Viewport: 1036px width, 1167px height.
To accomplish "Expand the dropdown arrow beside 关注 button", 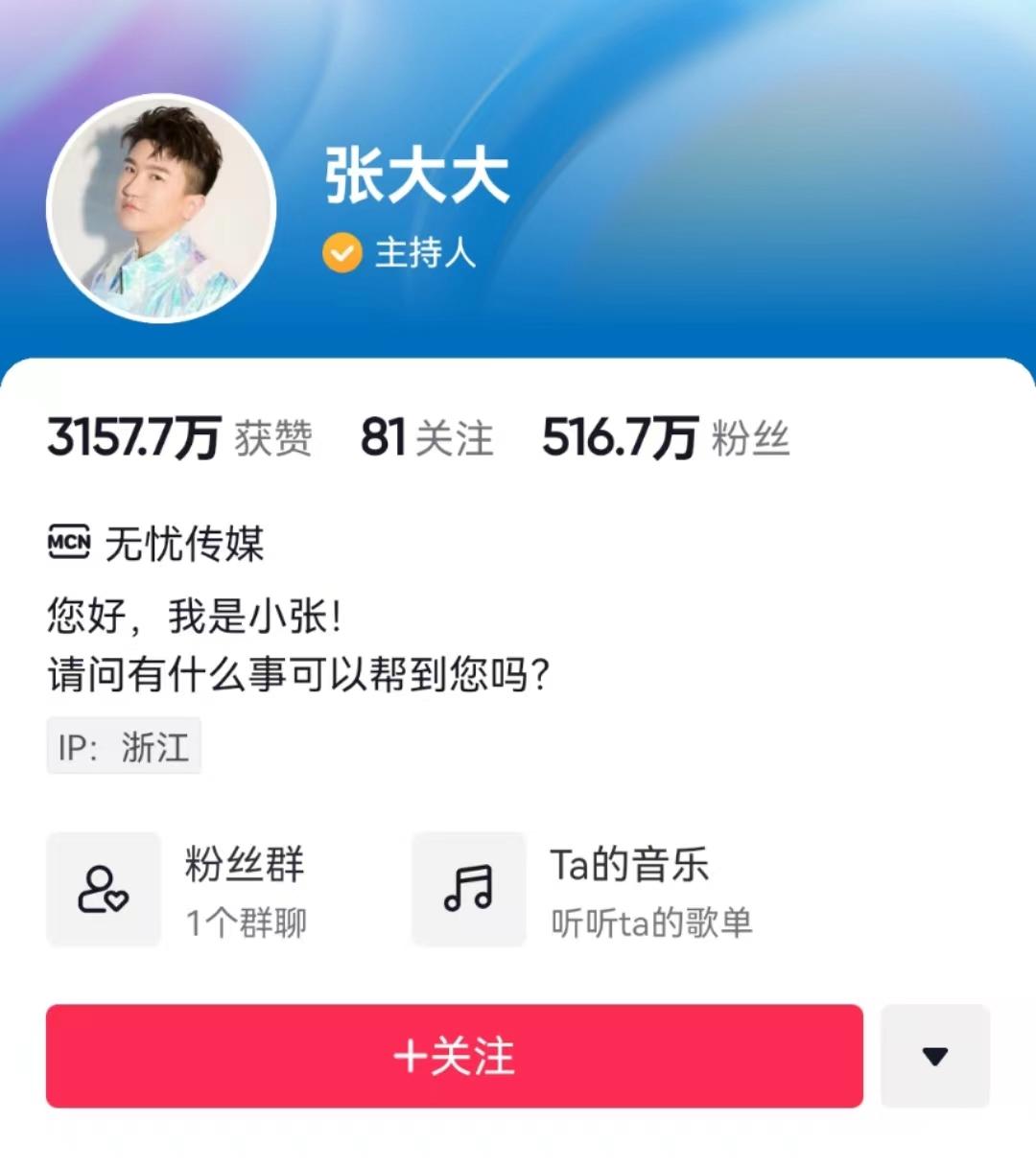I will [x=932, y=1055].
